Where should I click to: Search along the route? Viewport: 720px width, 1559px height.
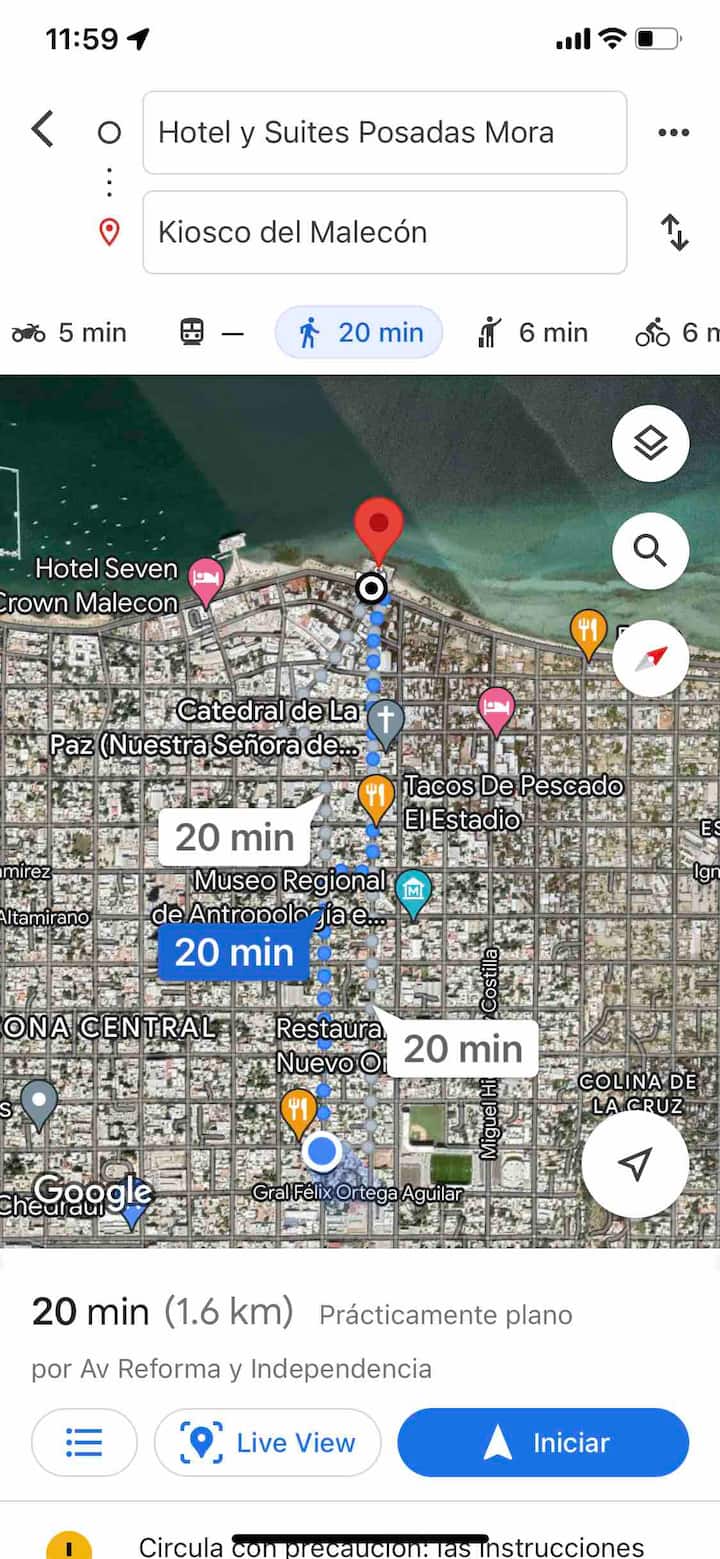pyautogui.click(x=650, y=550)
